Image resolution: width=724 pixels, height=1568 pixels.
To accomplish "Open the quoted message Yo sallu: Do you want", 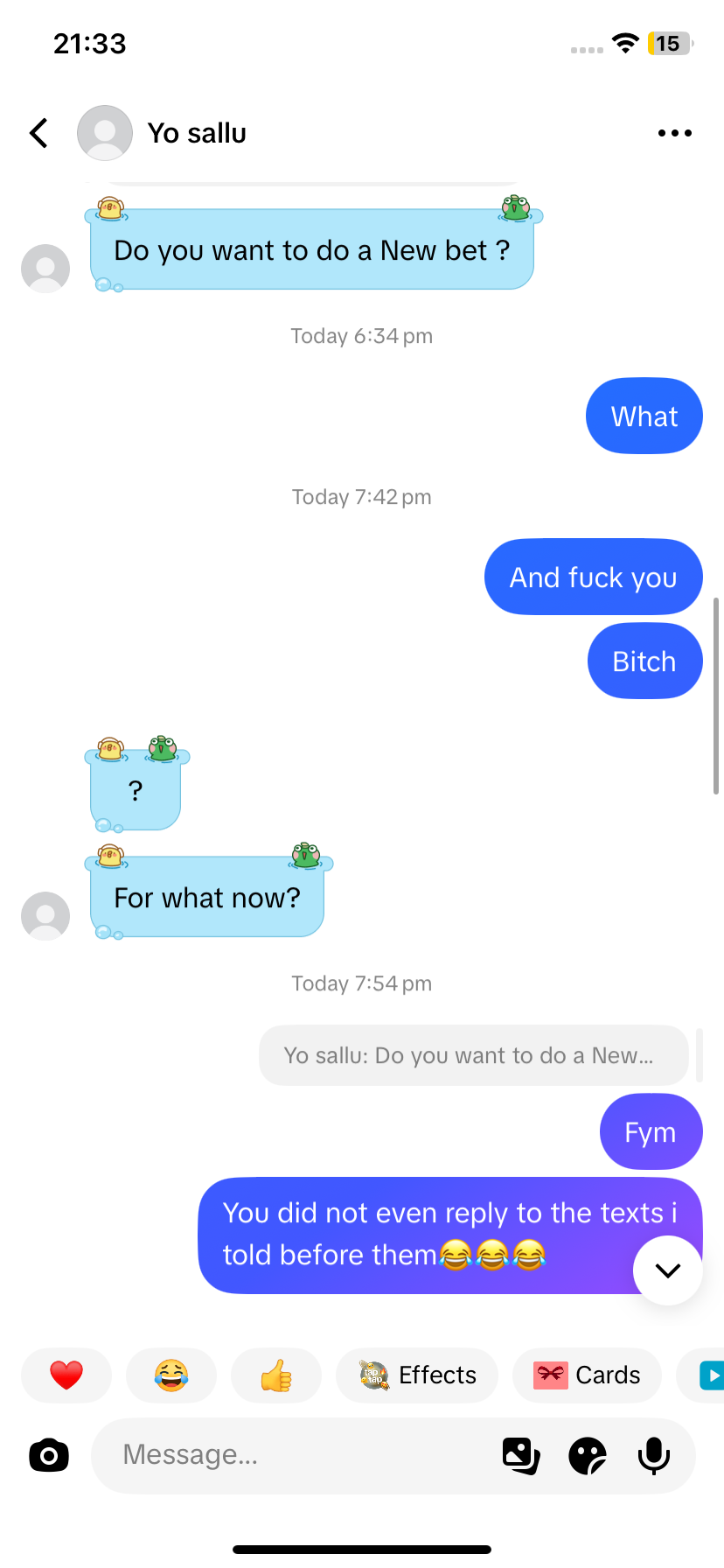I will [x=474, y=1055].
